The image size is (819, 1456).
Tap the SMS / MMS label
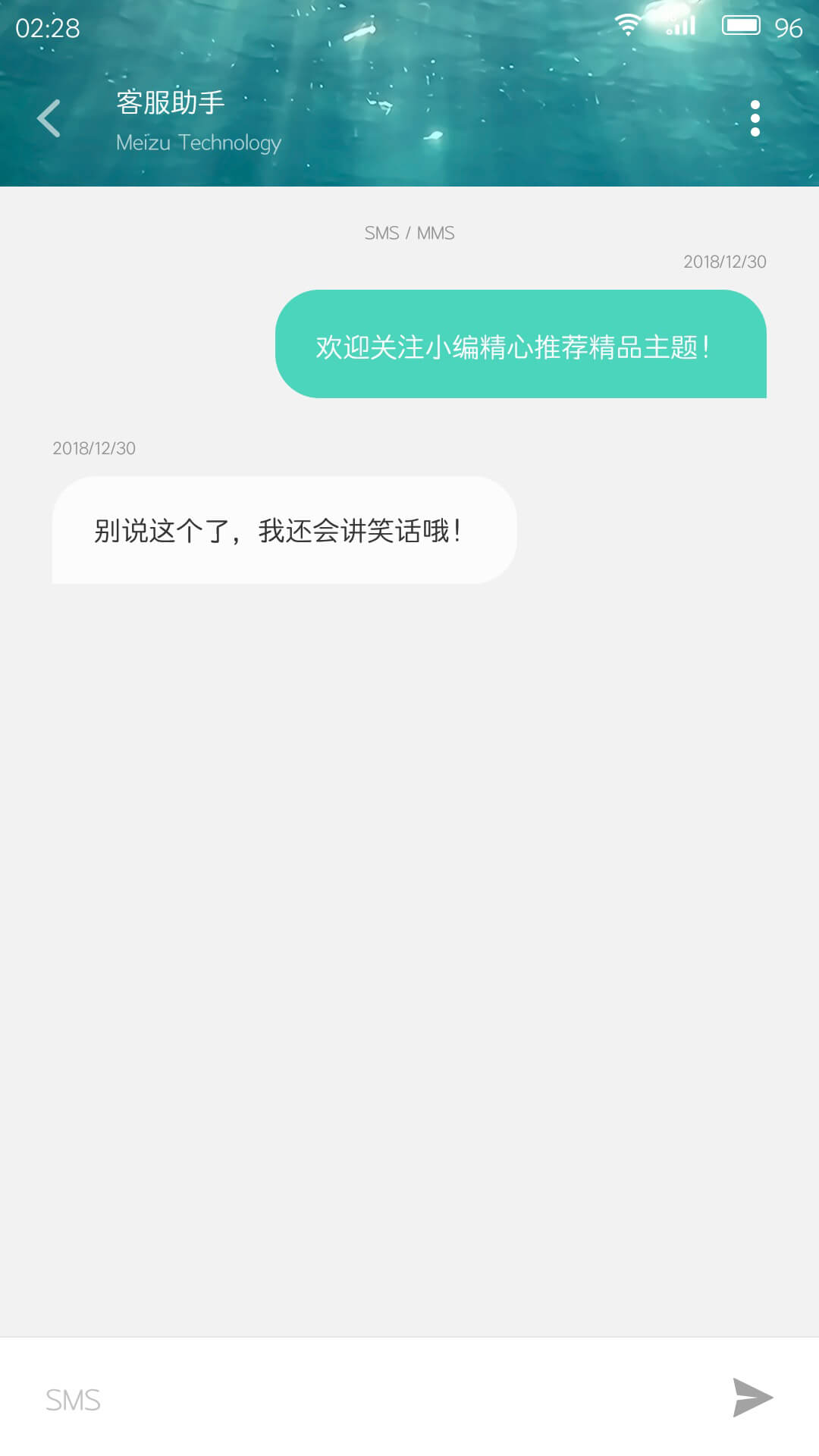pos(409,233)
